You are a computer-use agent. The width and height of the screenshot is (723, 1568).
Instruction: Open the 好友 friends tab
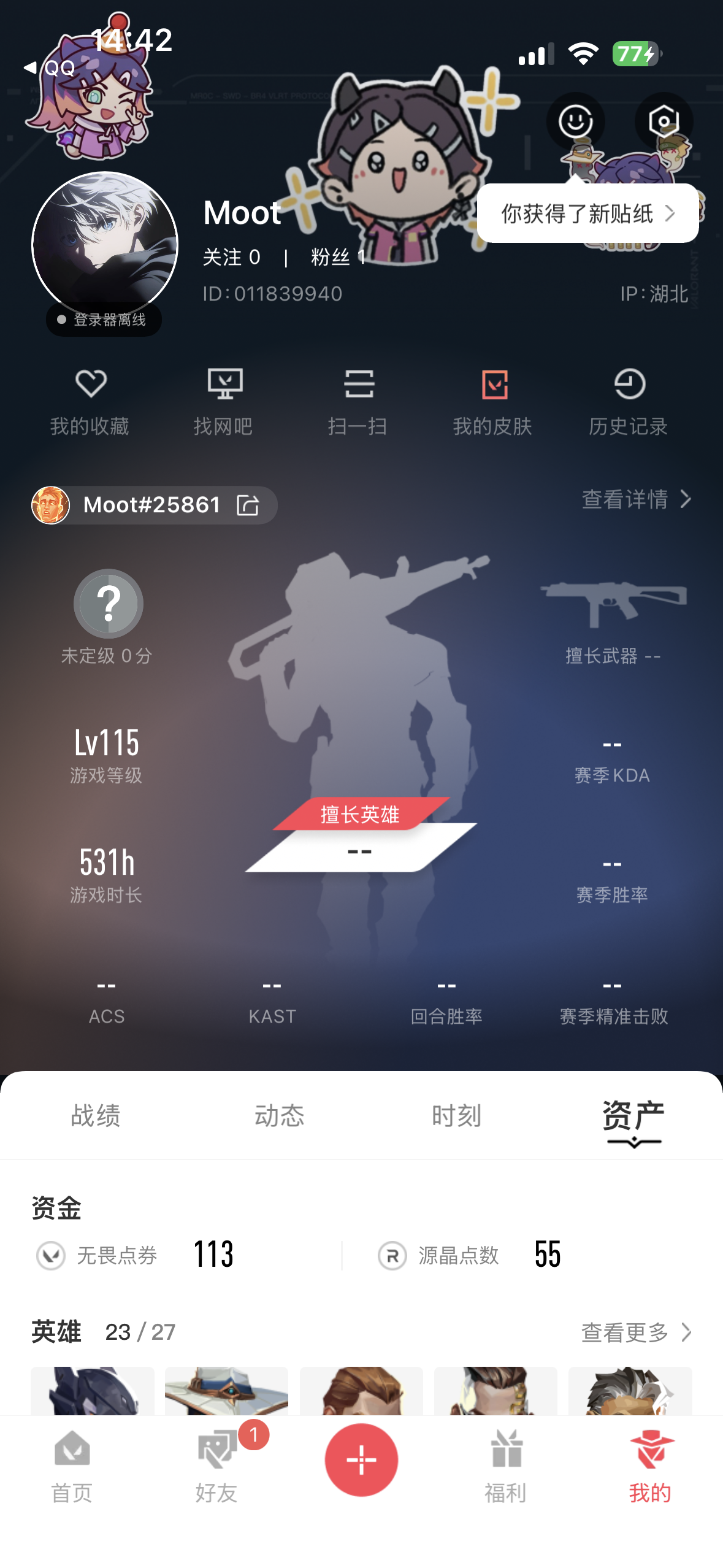click(x=217, y=1466)
